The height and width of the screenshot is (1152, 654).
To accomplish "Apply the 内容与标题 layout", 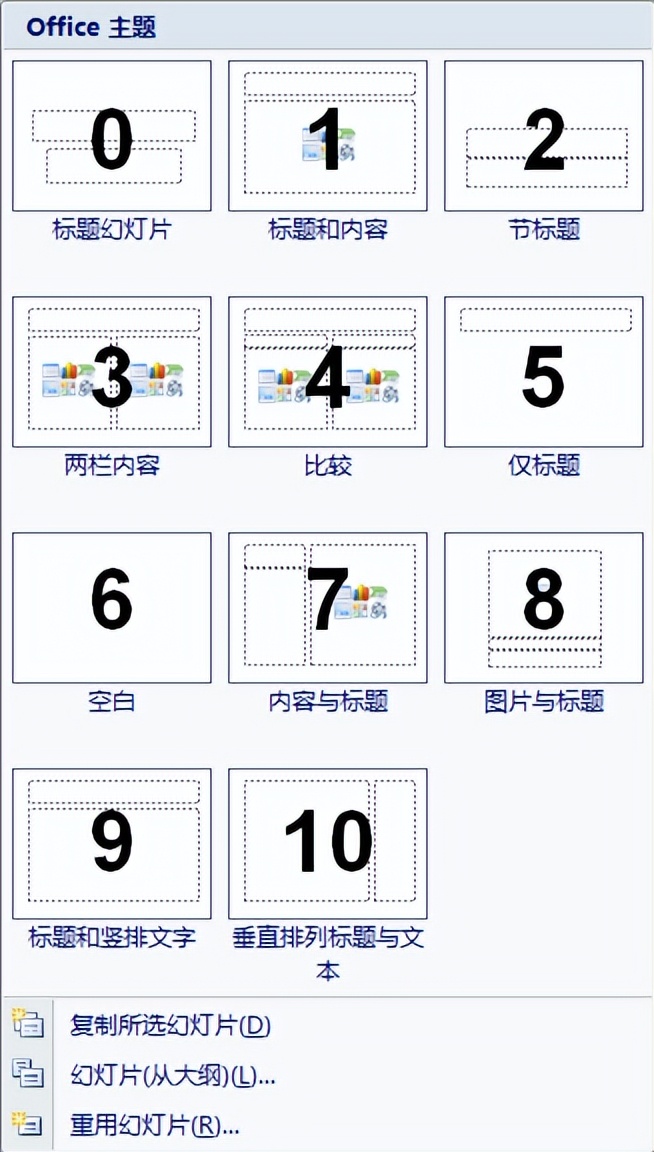I will (x=327, y=608).
